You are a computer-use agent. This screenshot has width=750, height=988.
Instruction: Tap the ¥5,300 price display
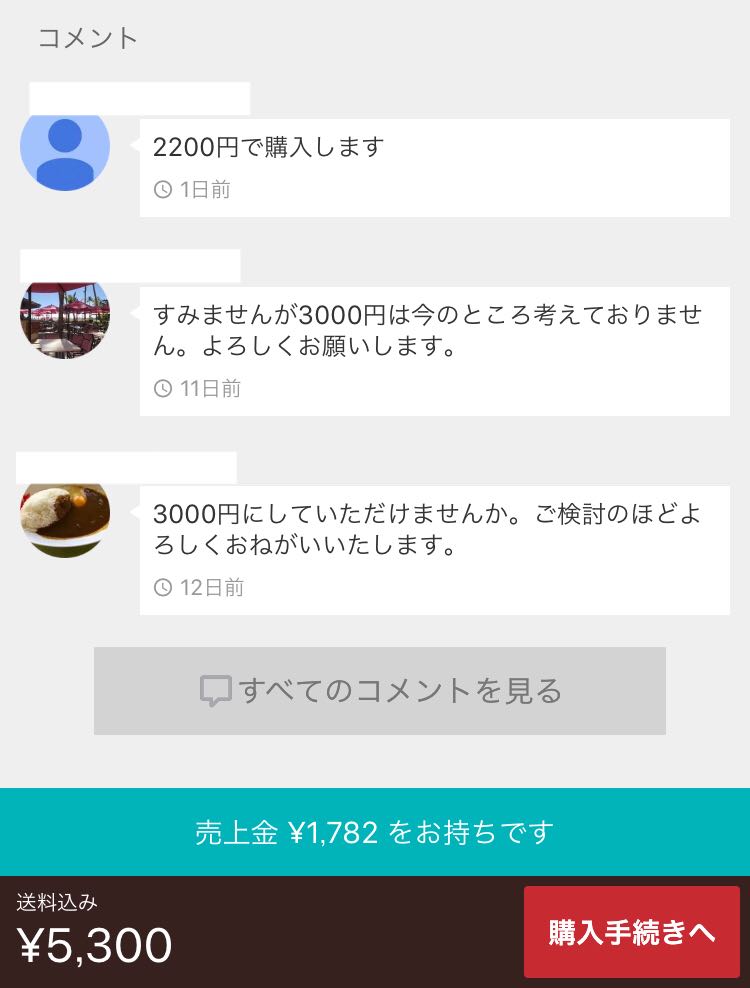click(97, 943)
